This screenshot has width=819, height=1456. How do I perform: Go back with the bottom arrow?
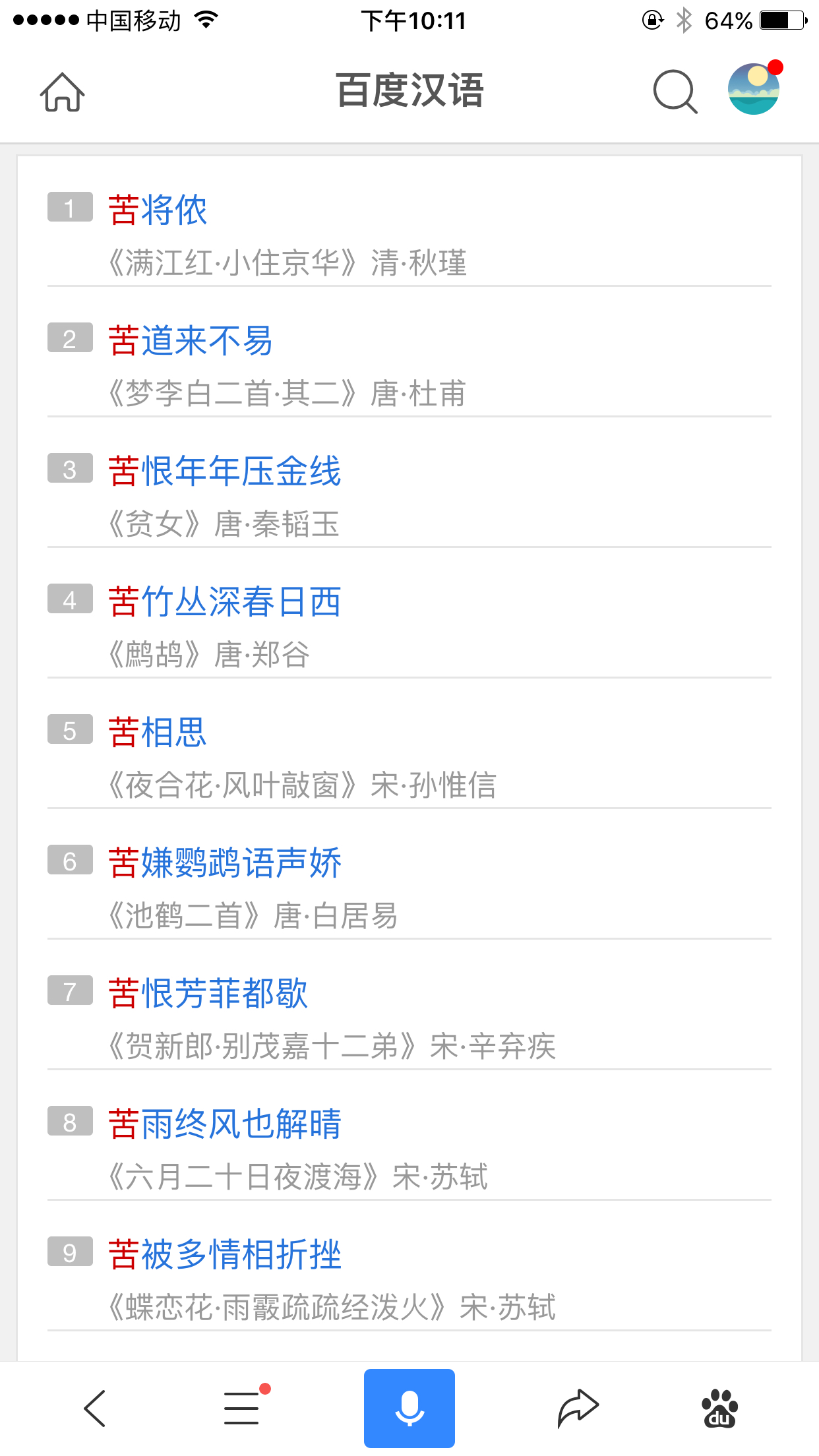pos(95,1409)
